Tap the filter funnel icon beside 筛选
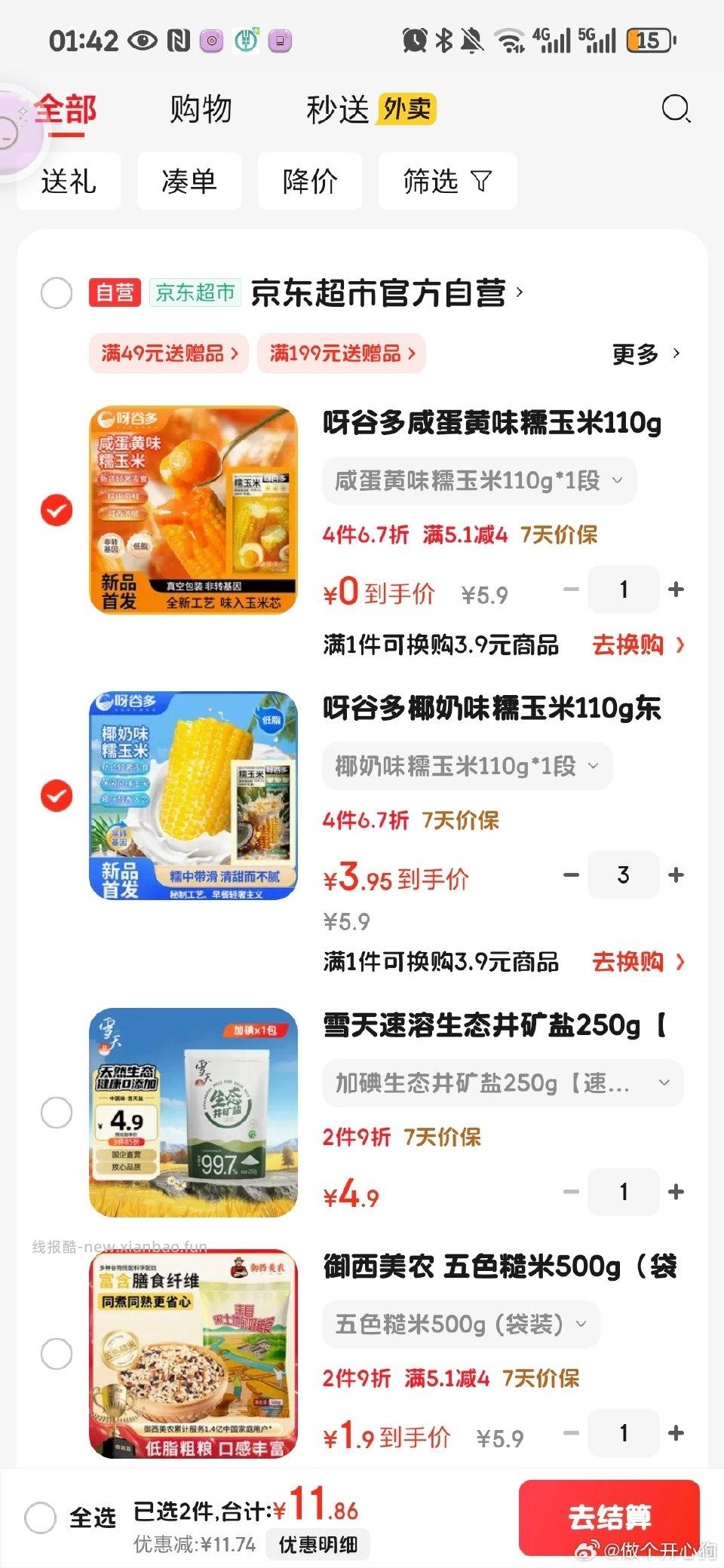 tap(483, 181)
